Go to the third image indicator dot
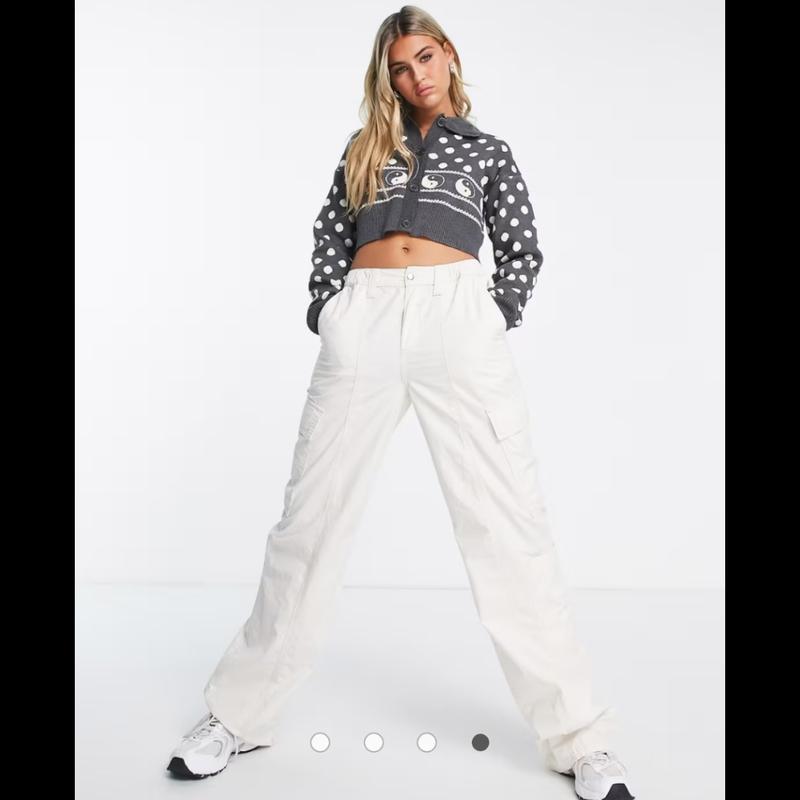Viewport: 800px width, 800px height. (x=427, y=742)
